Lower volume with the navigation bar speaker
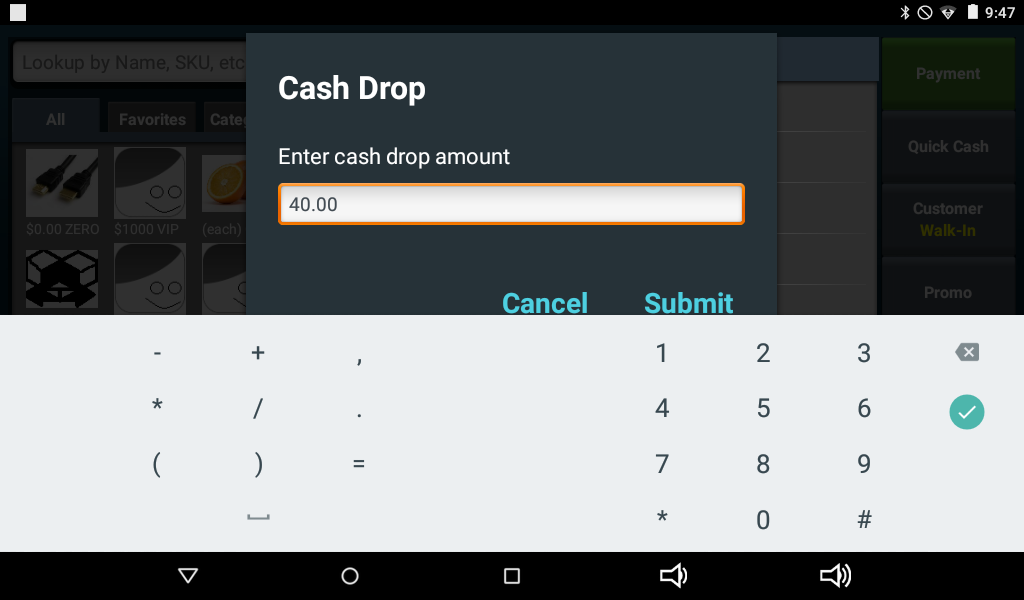 673,575
